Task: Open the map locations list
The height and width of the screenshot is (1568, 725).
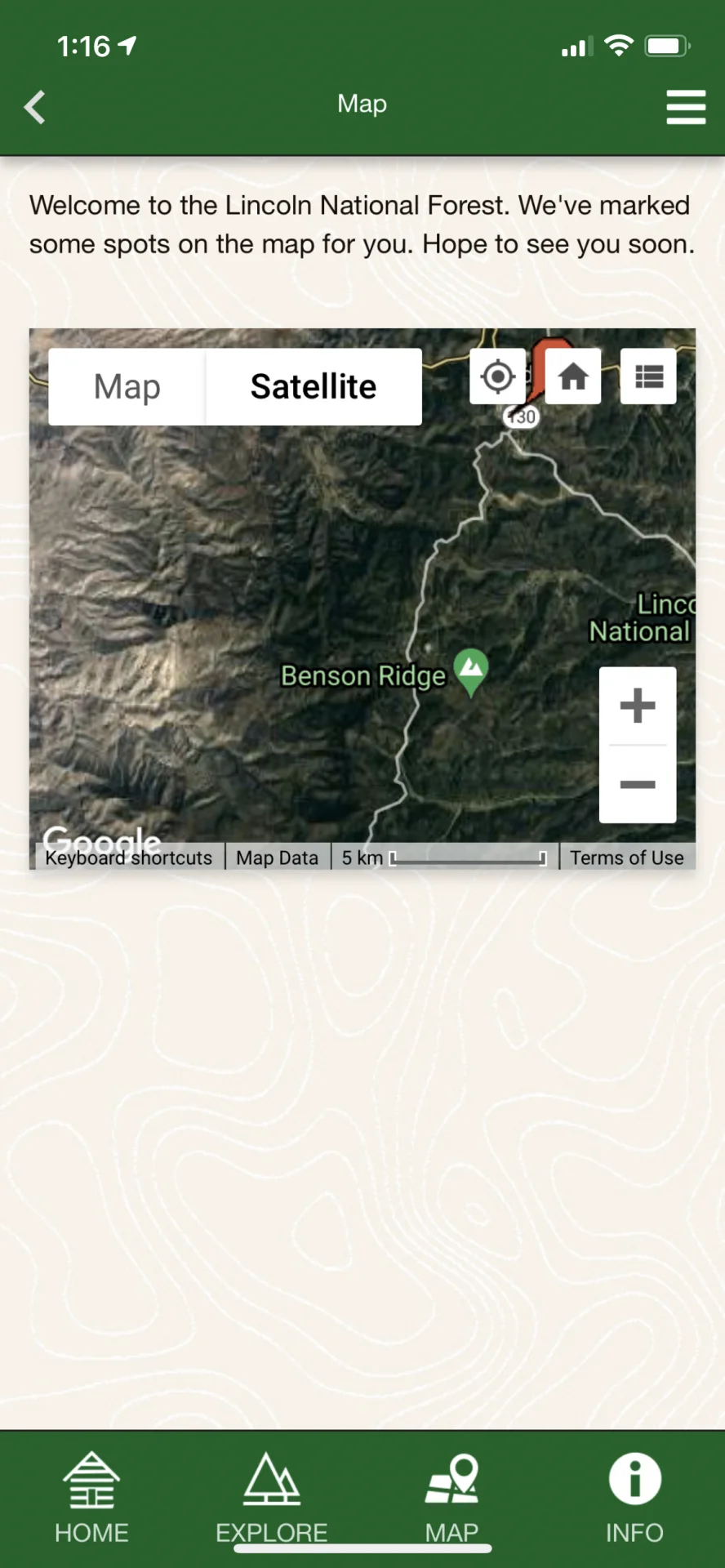Action: 648,376
